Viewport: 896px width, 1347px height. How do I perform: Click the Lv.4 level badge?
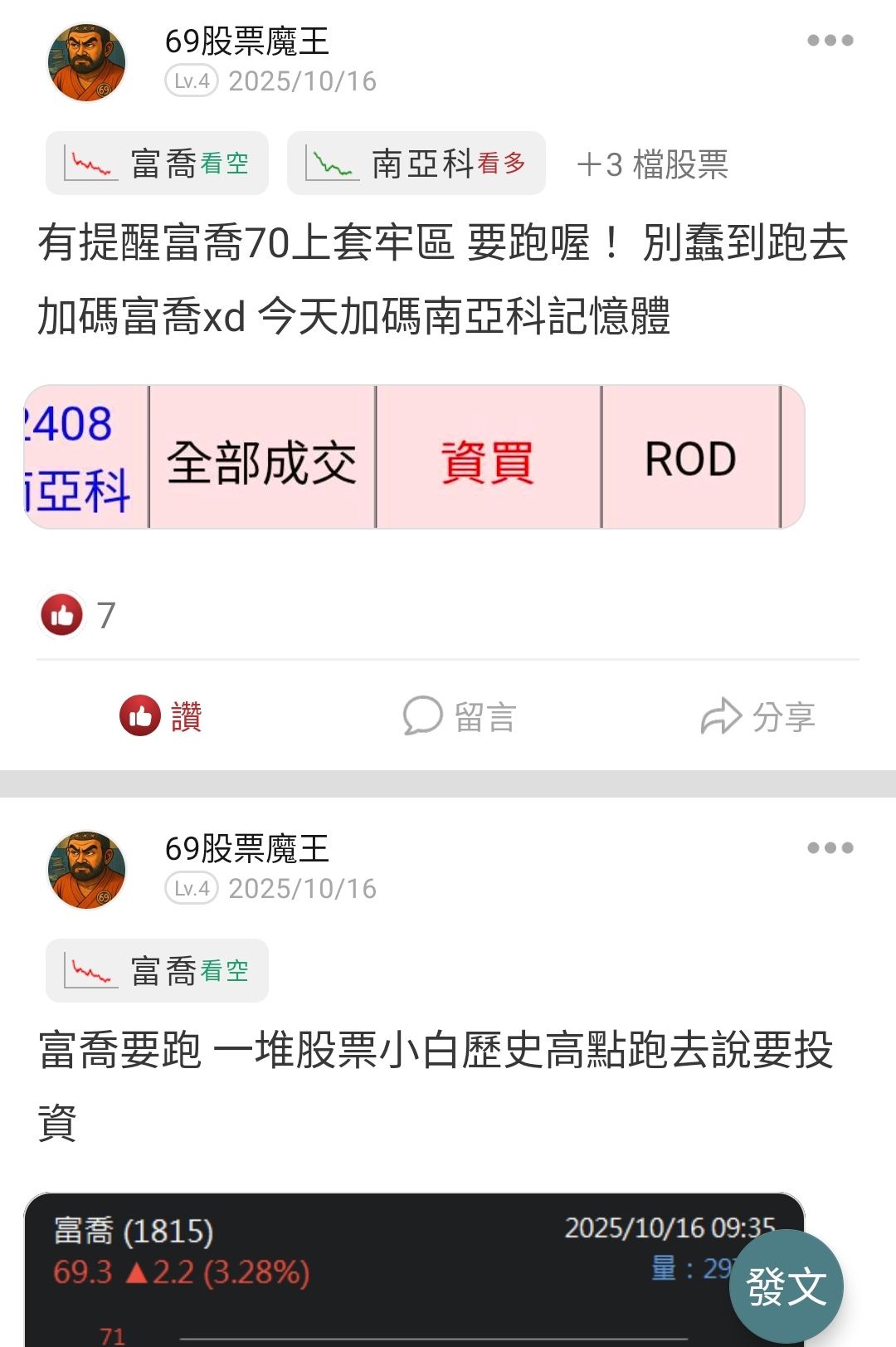(x=190, y=82)
